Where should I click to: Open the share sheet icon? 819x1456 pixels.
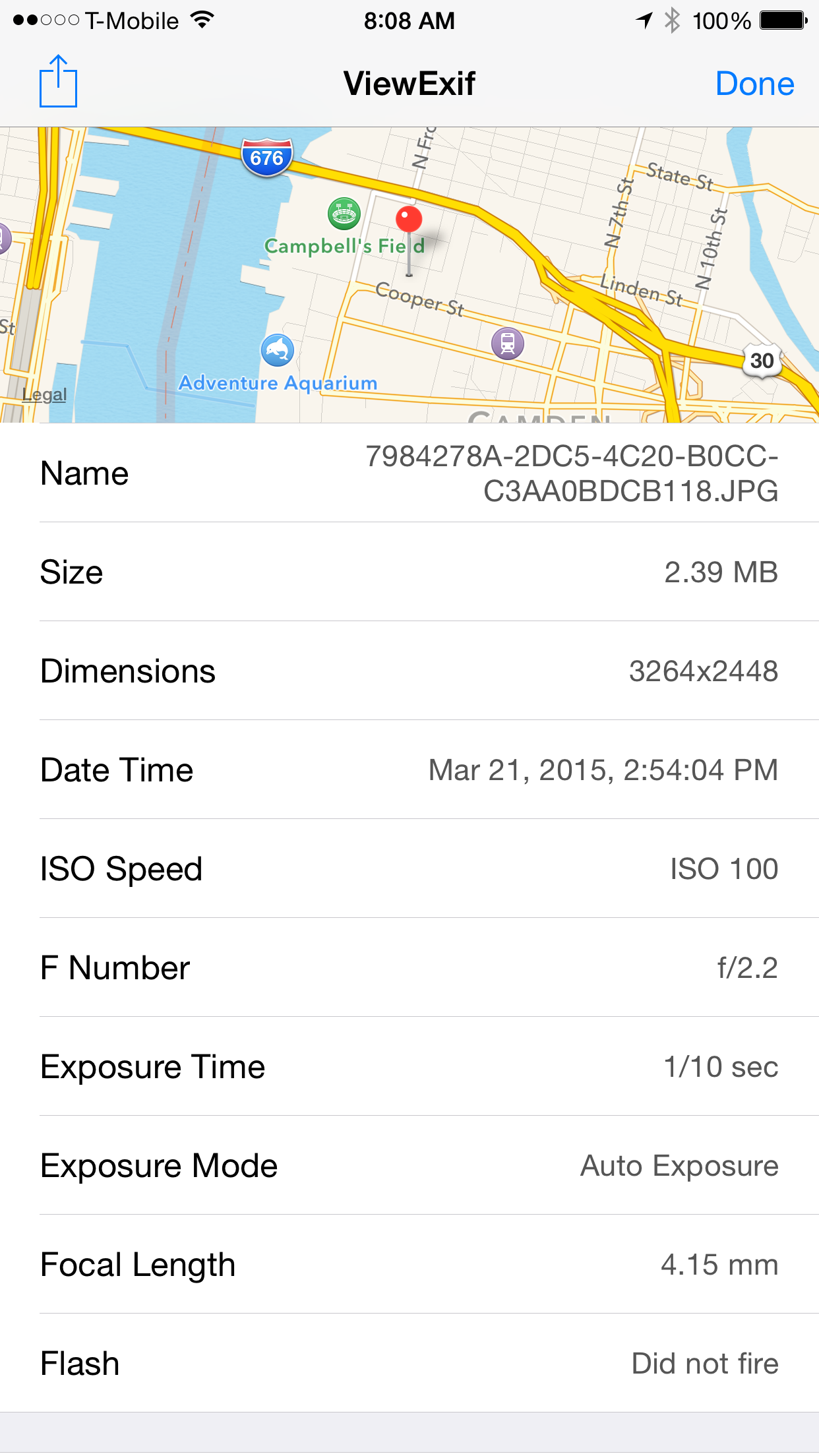point(58,81)
